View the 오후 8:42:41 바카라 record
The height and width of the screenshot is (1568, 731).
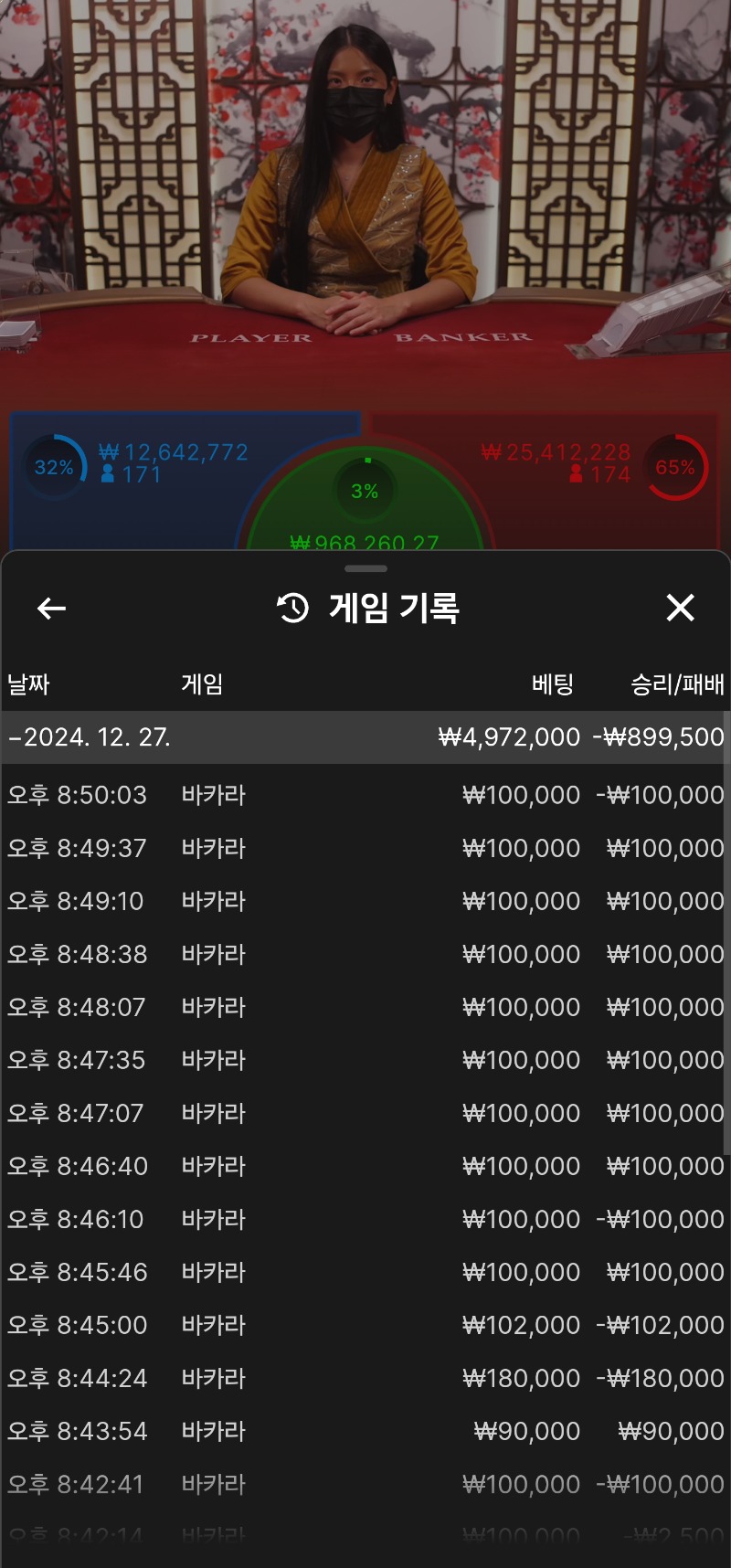[365, 1484]
